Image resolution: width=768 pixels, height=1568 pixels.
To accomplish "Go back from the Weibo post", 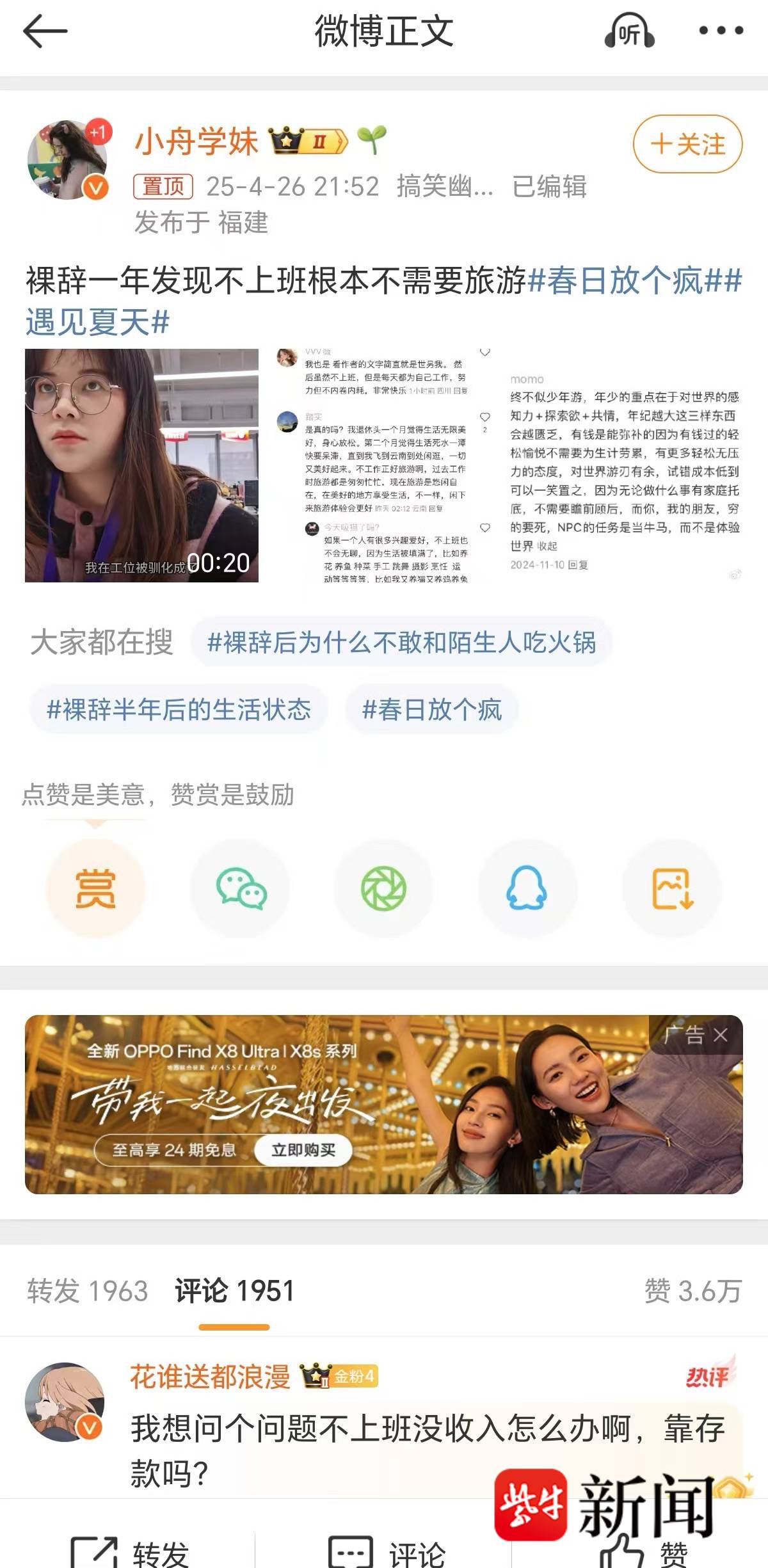I will (45, 32).
